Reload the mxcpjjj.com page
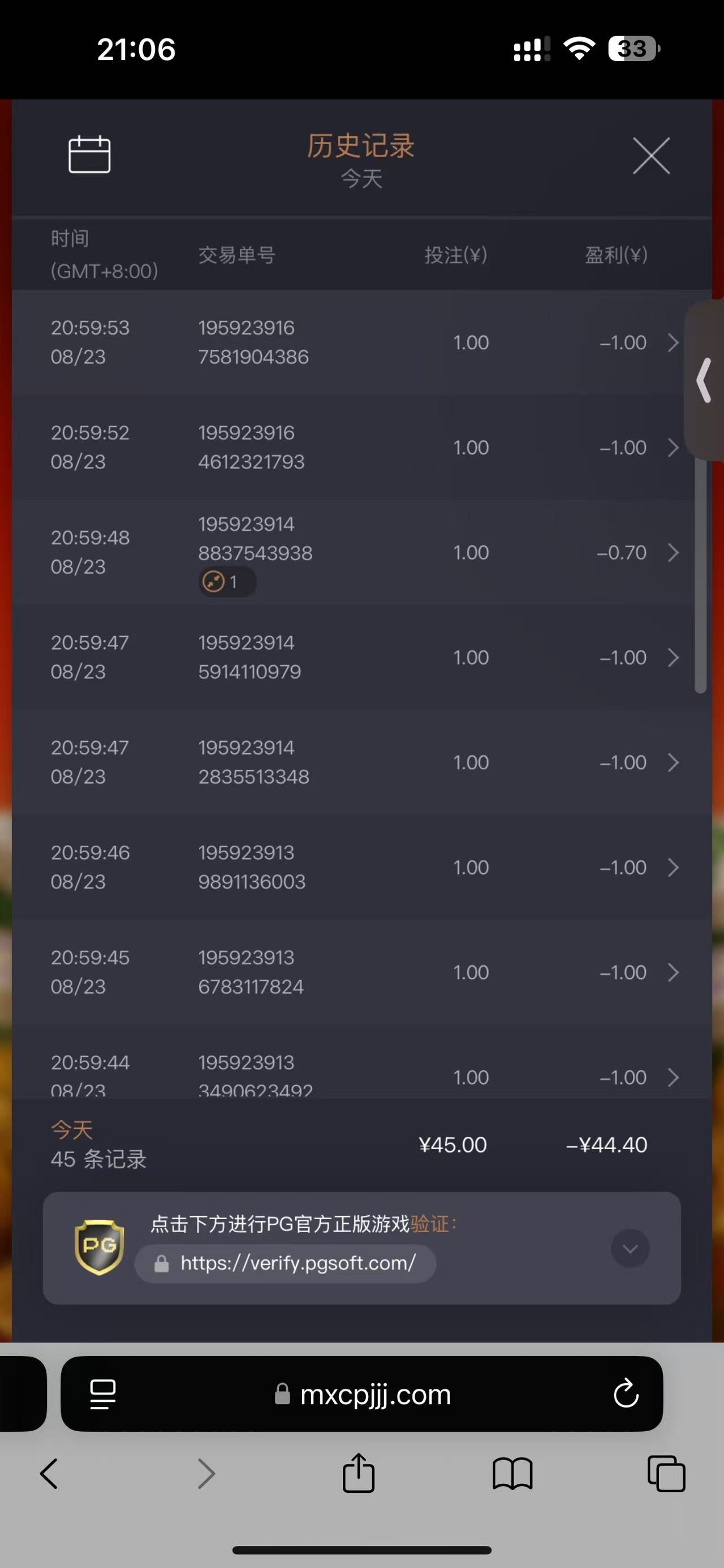The width and height of the screenshot is (724, 1568). [x=626, y=1394]
